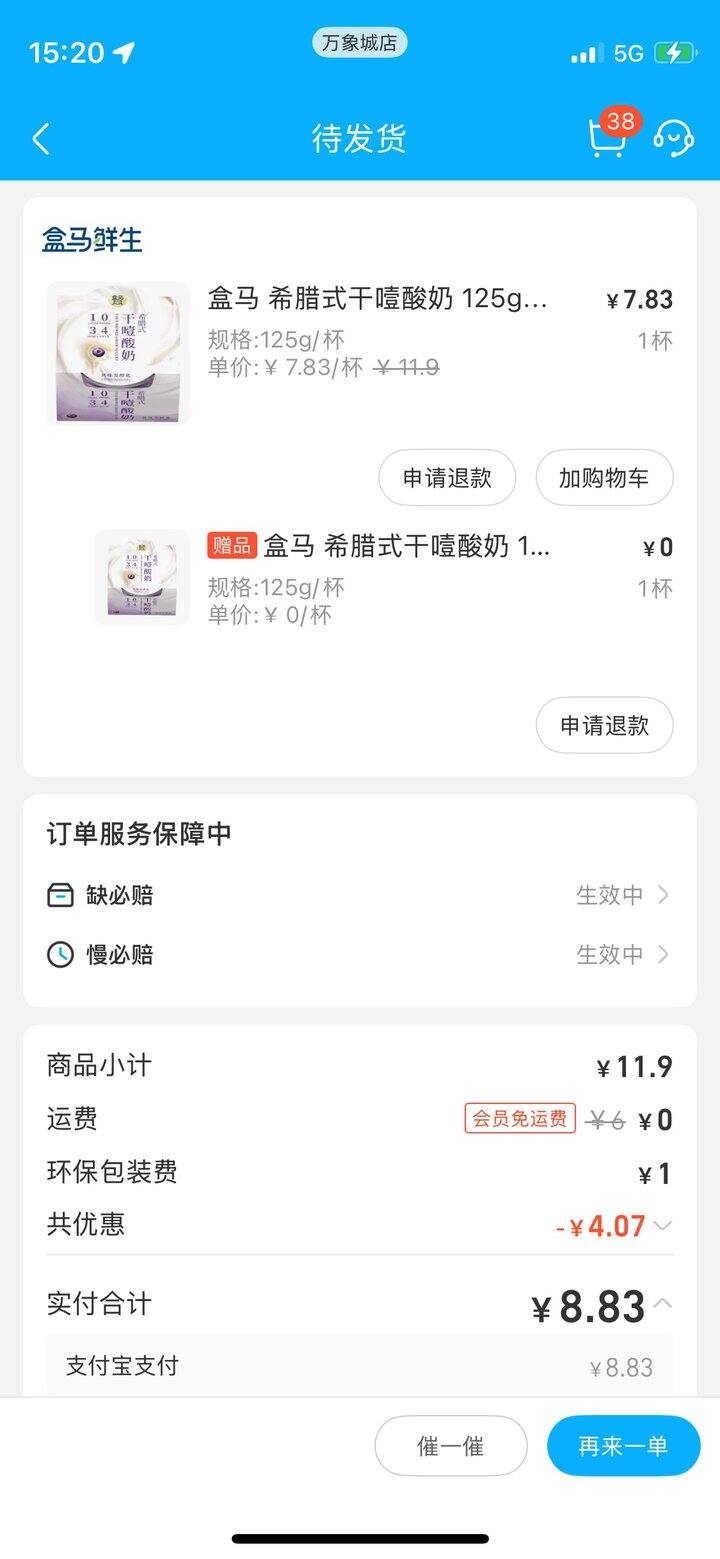Reorder with the 再来一单 button
The width and height of the screenshot is (720, 1559).
pos(622,1446)
